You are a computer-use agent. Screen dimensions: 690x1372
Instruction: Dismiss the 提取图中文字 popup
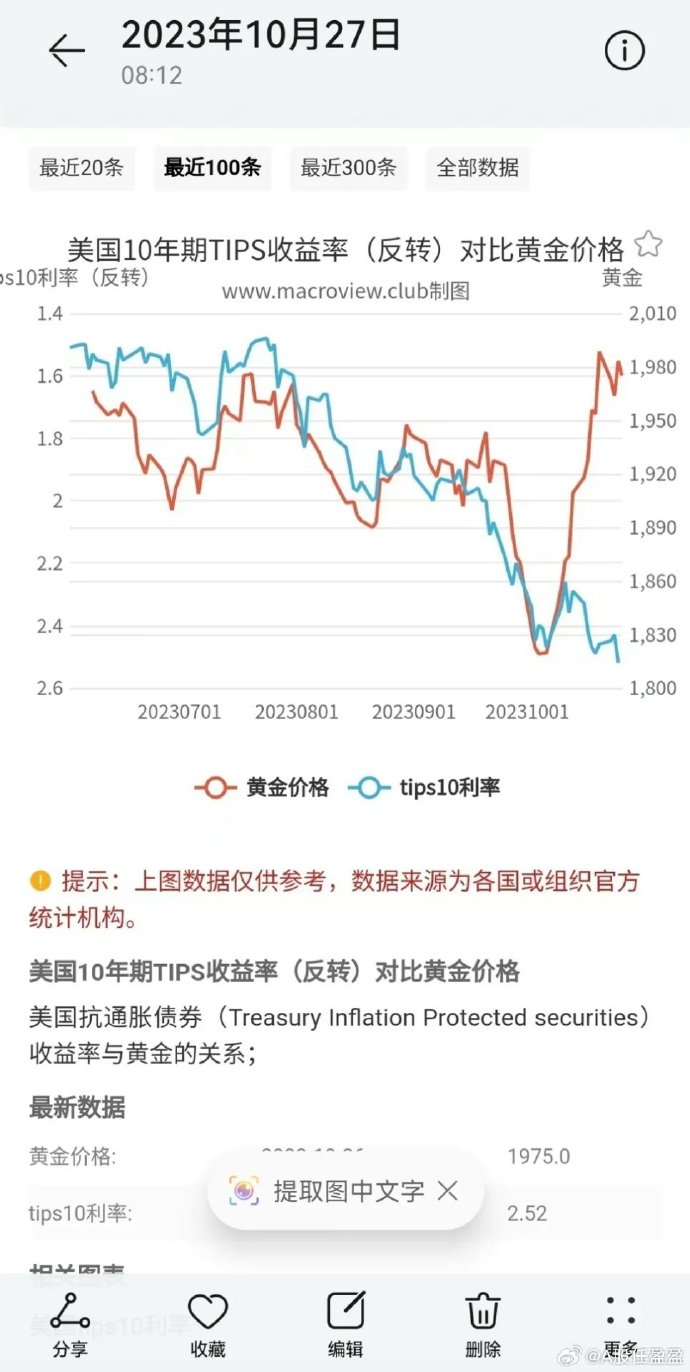point(448,1190)
